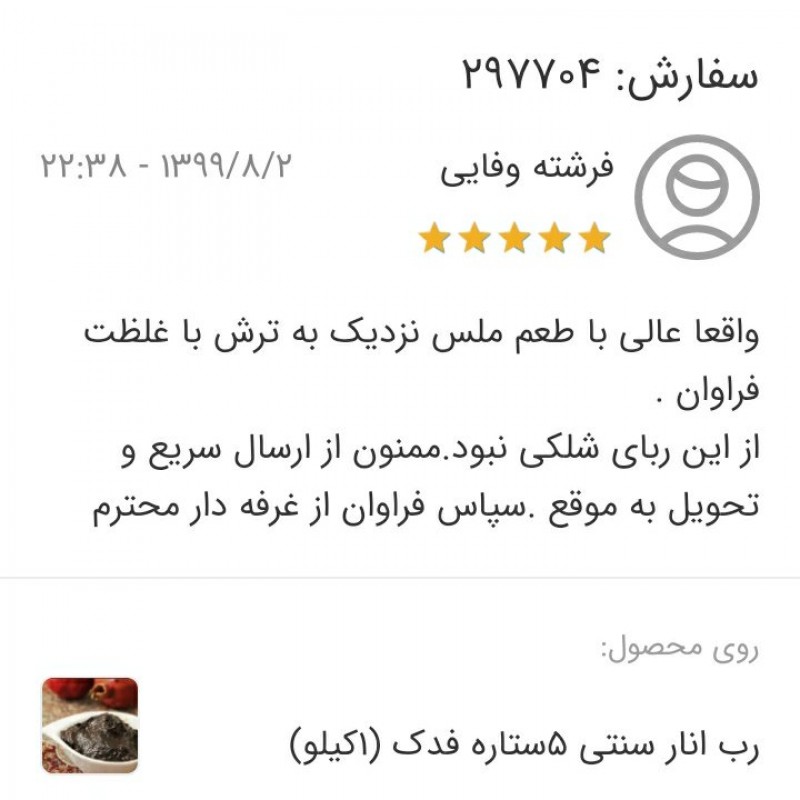This screenshot has width=800, height=800.
Task: Open product رب انار سنتی ۵ستاره فدک
Action: 524,745
